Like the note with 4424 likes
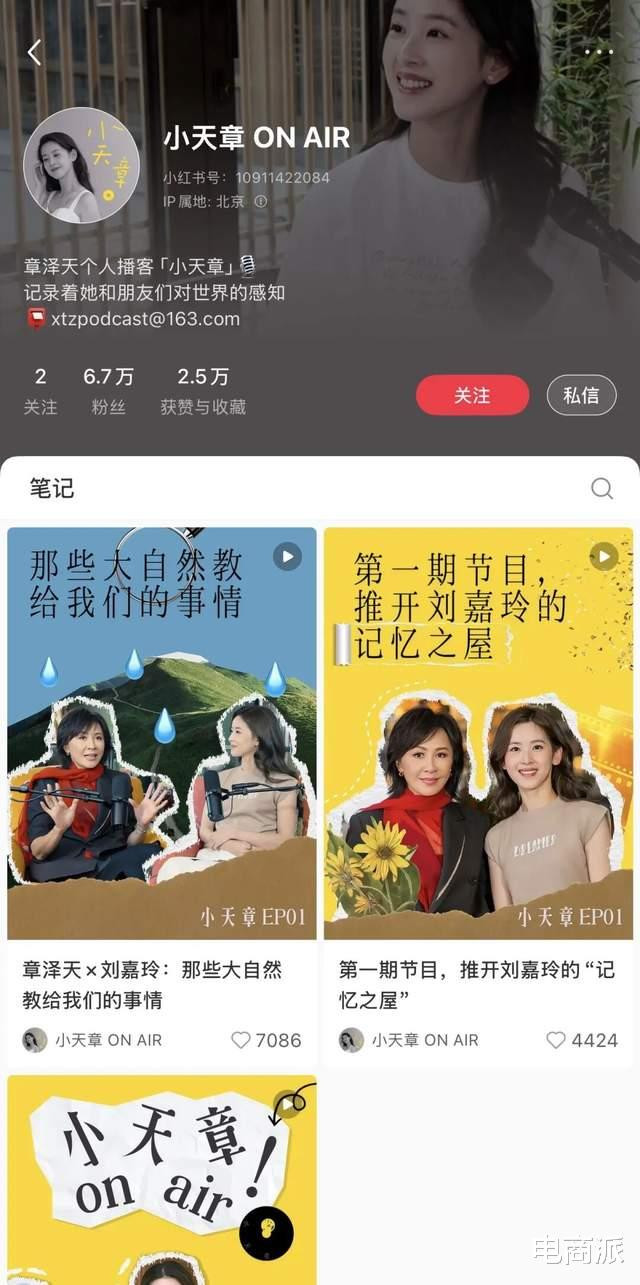Viewport: 640px width, 1285px height. tap(556, 1040)
